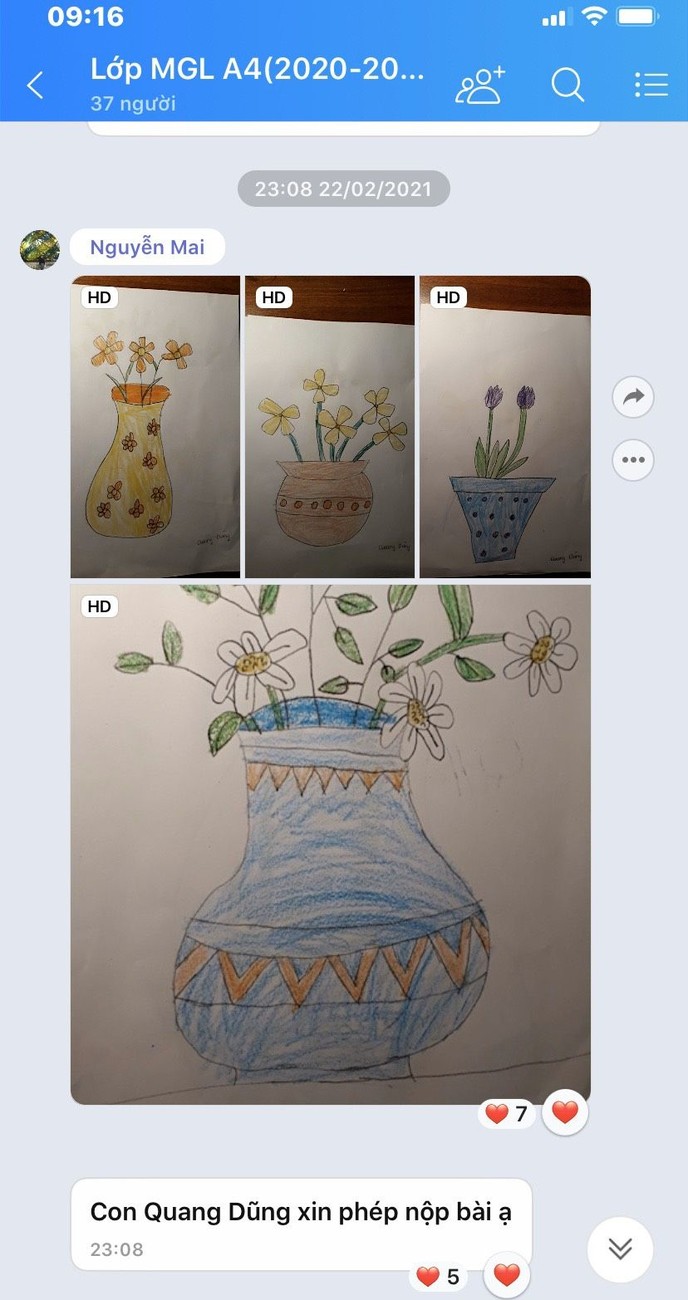Open the yellow vase drawing photo

click(155, 427)
